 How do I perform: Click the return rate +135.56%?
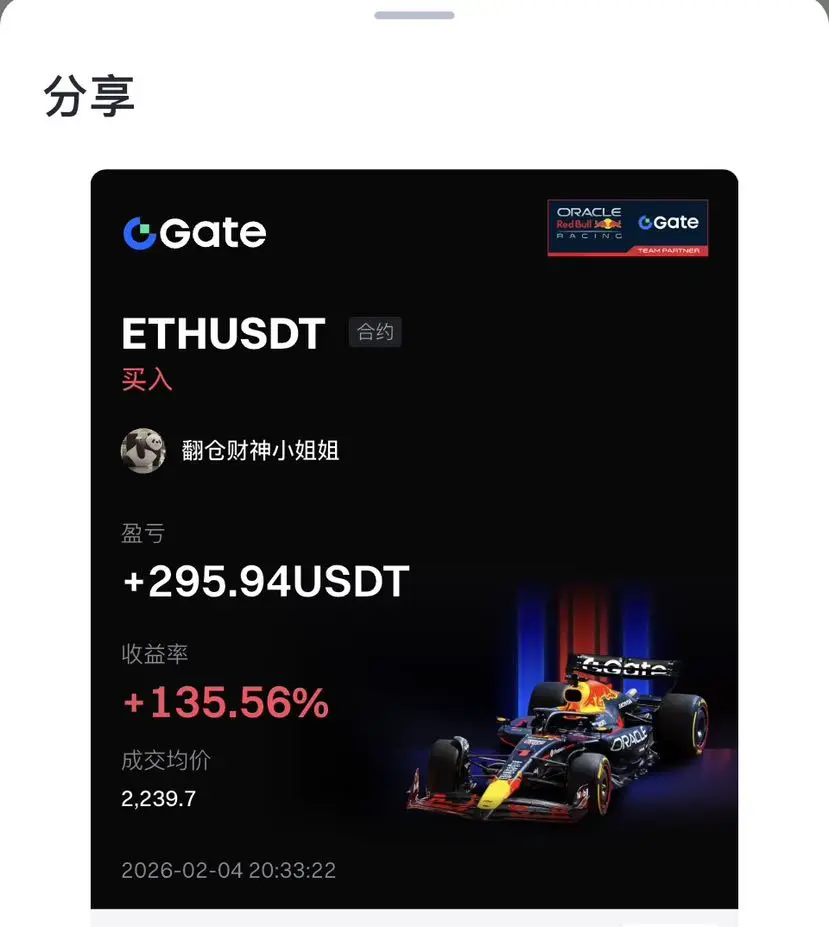226,703
